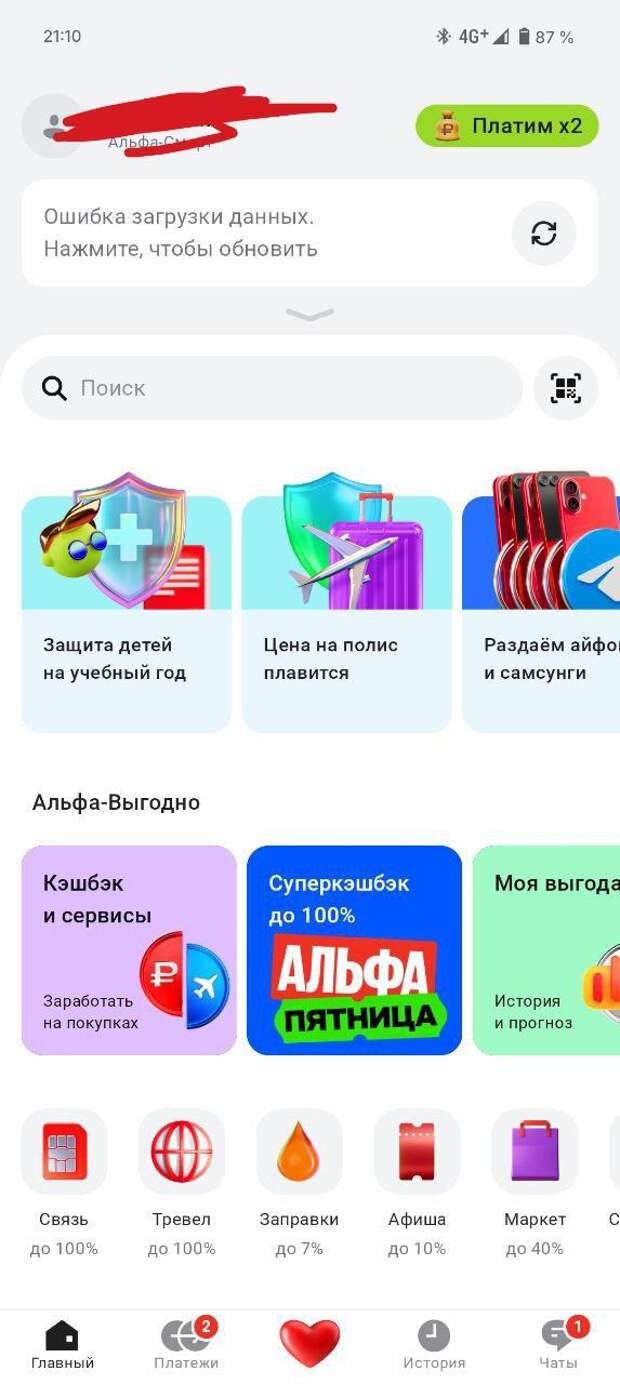Open the Моя выгода card

pyautogui.click(x=546, y=950)
